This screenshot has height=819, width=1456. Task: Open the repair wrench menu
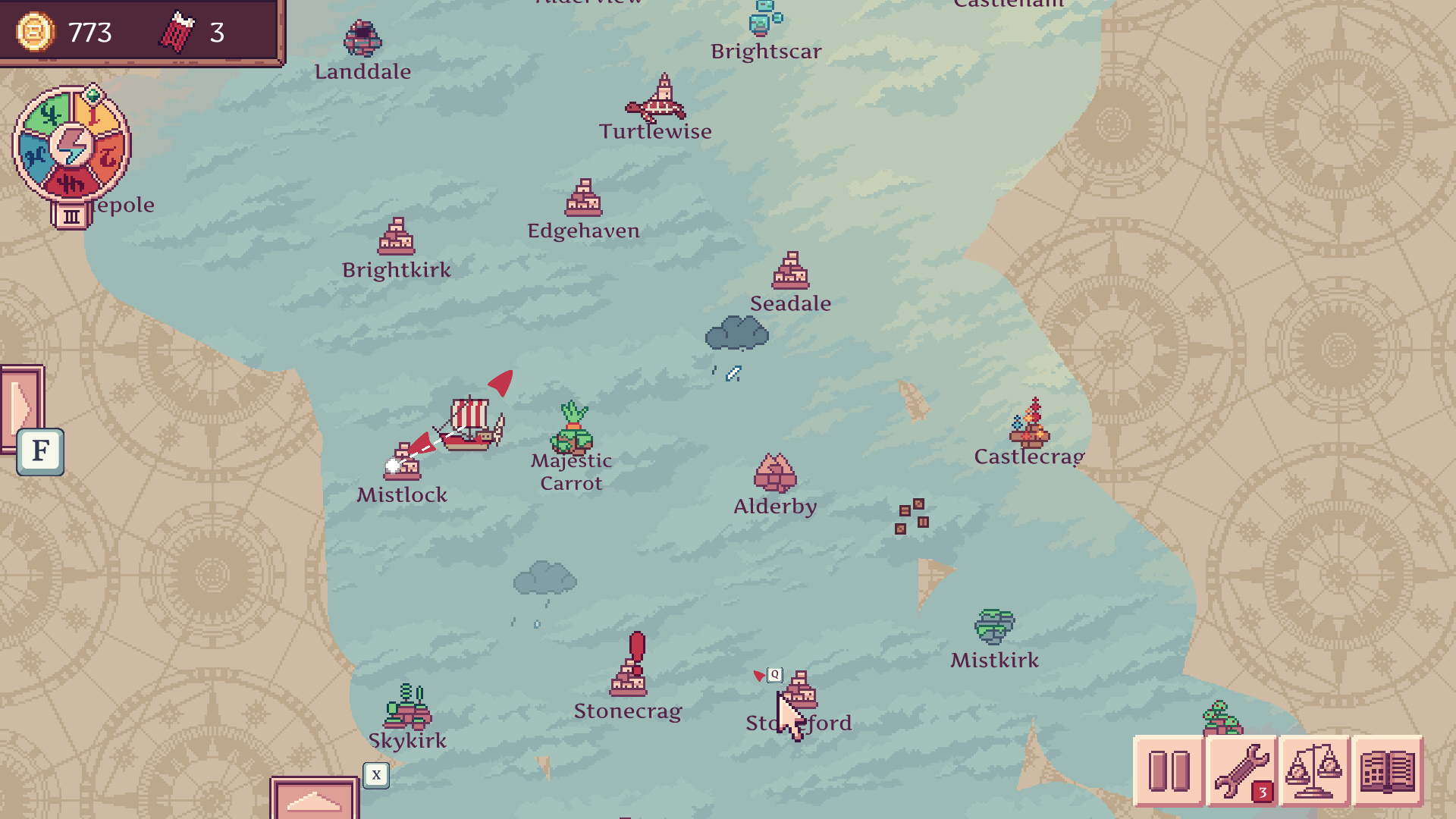pyautogui.click(x=1241, y=770)
